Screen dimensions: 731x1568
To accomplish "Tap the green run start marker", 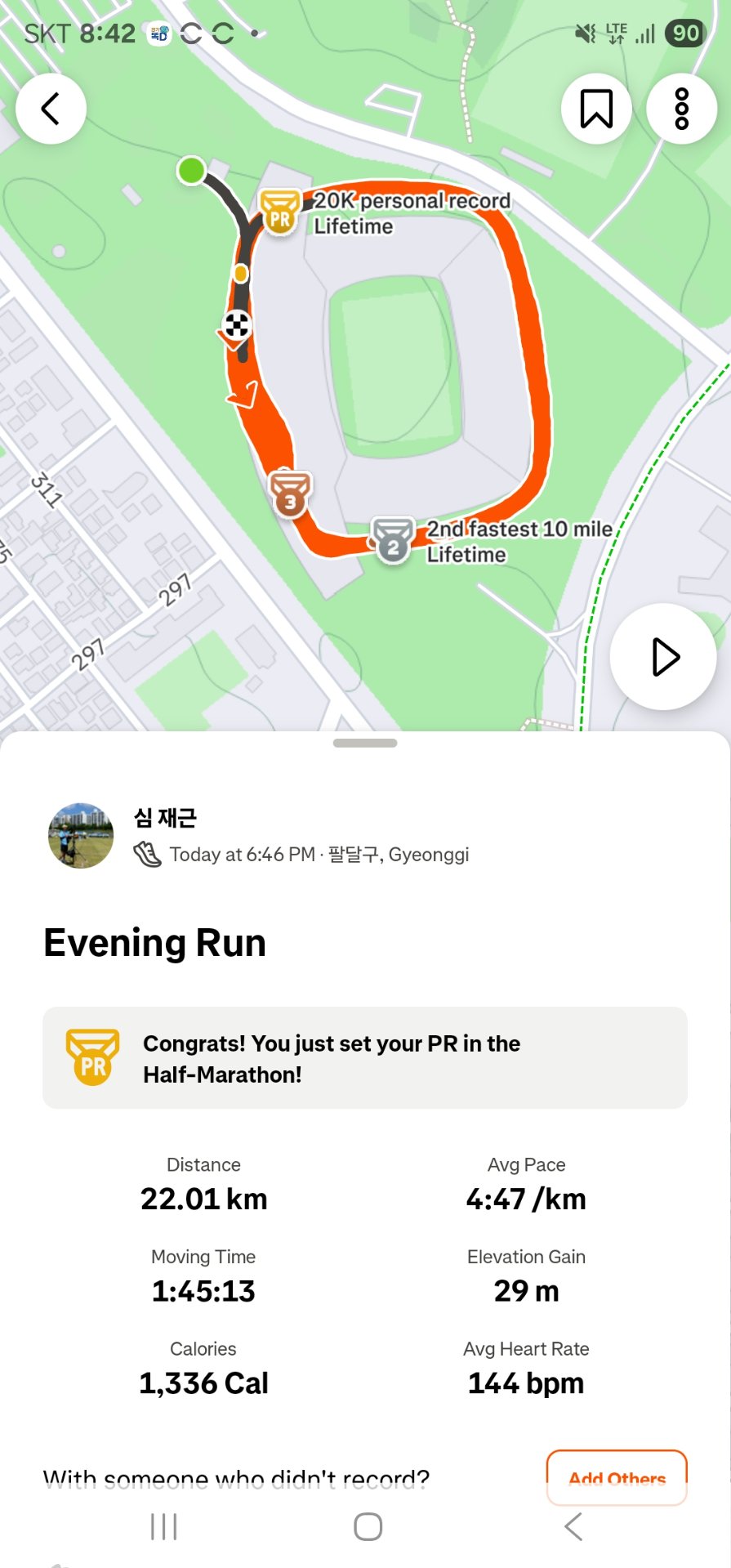I will tap(191, 170).
